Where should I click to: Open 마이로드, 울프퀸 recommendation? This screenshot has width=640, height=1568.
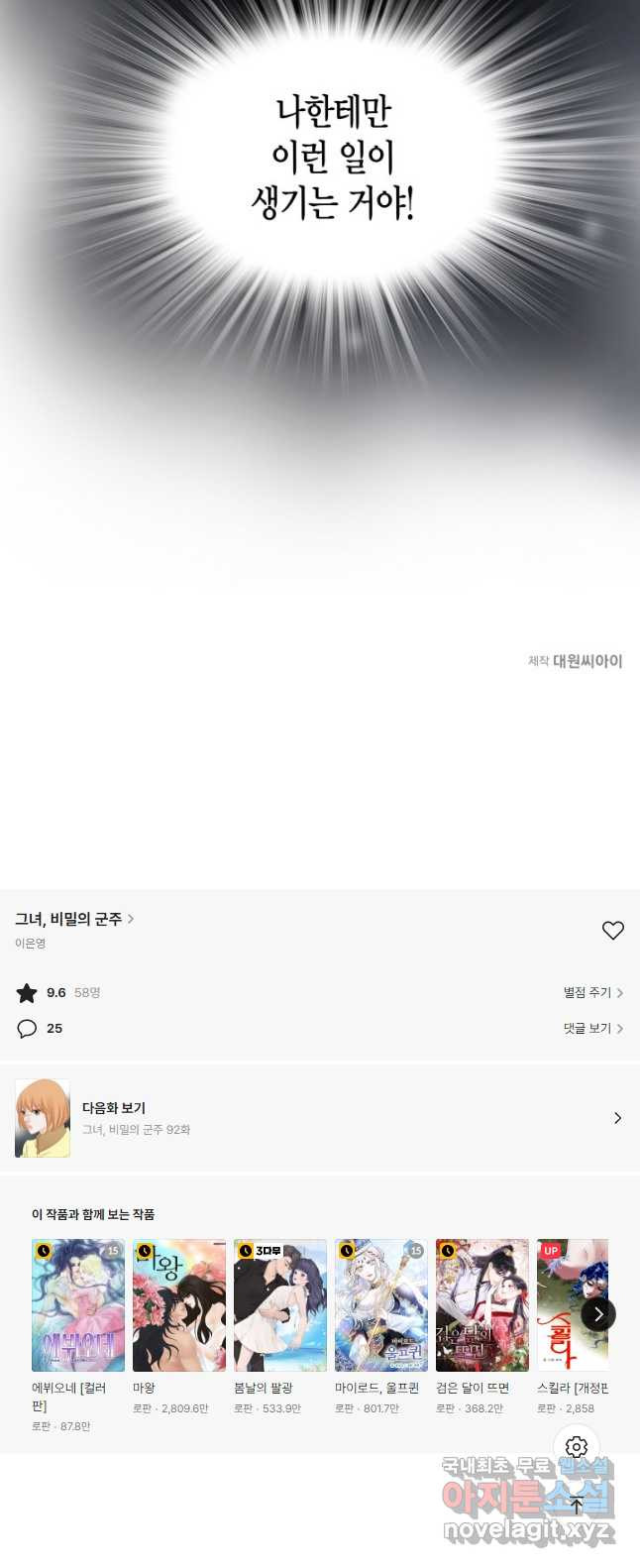click(381, 1304)
